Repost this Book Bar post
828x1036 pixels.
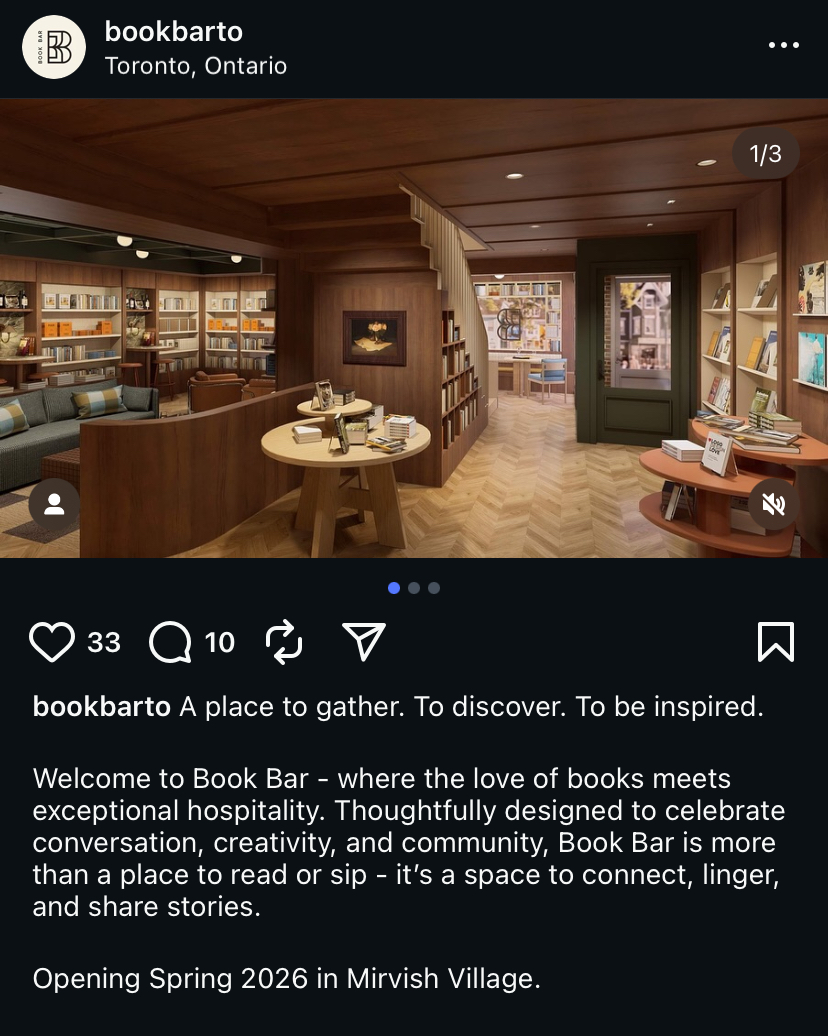coord(284,642)
